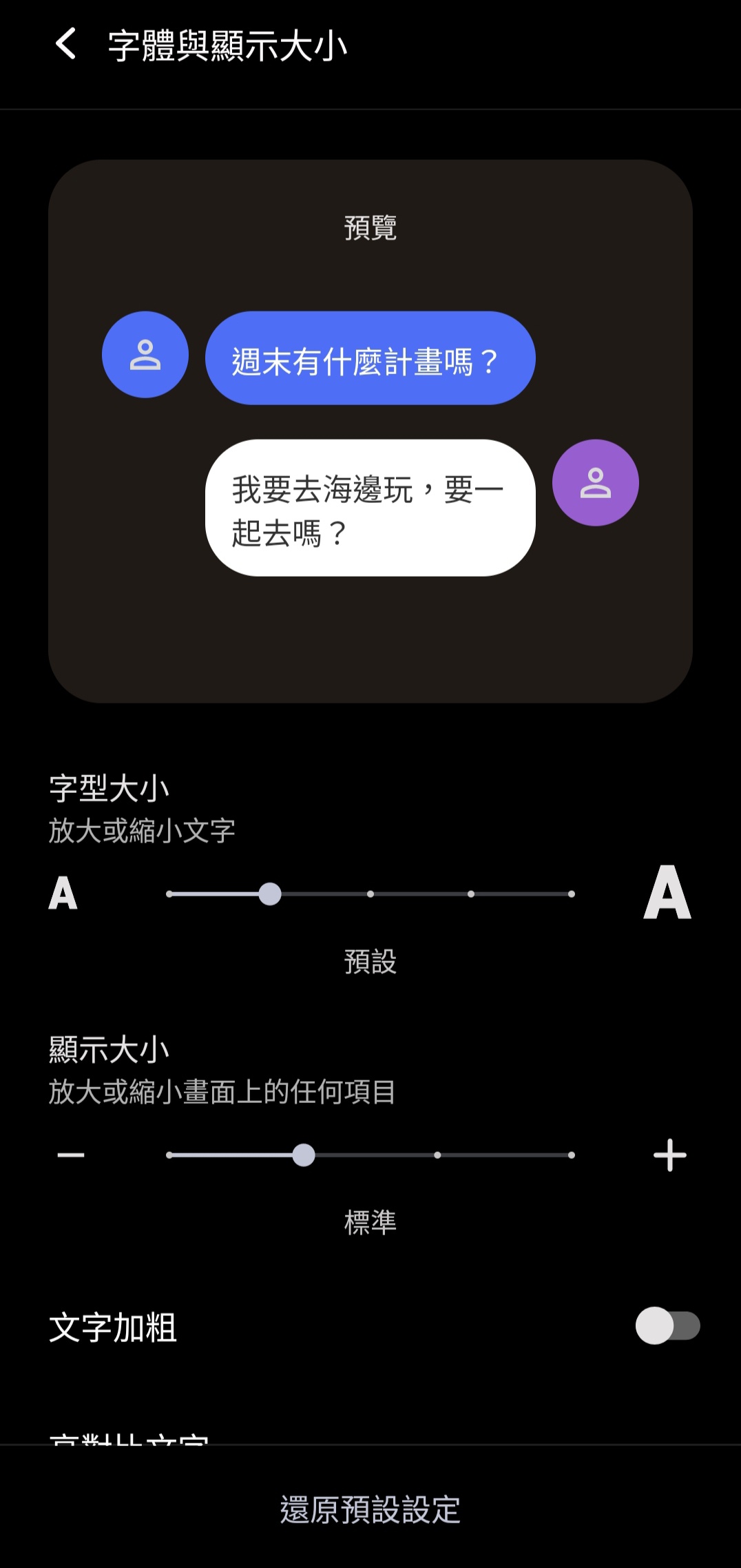Set 字型大小 slider to the largest stop

click(572, 894)
